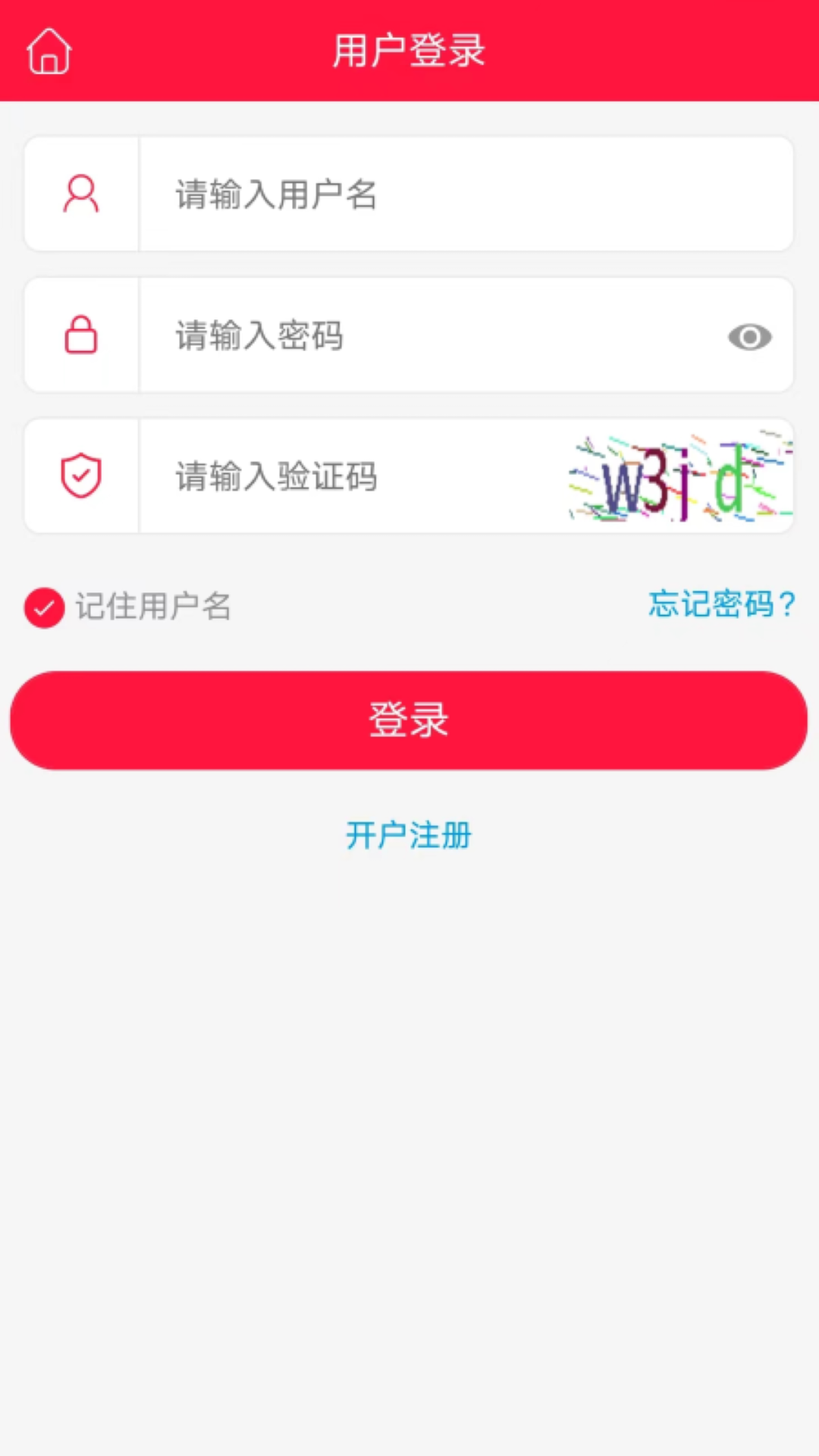Open the 开户注册 registration link
The height and width of the screenshot is (1456, 819).
pos(409,836)
